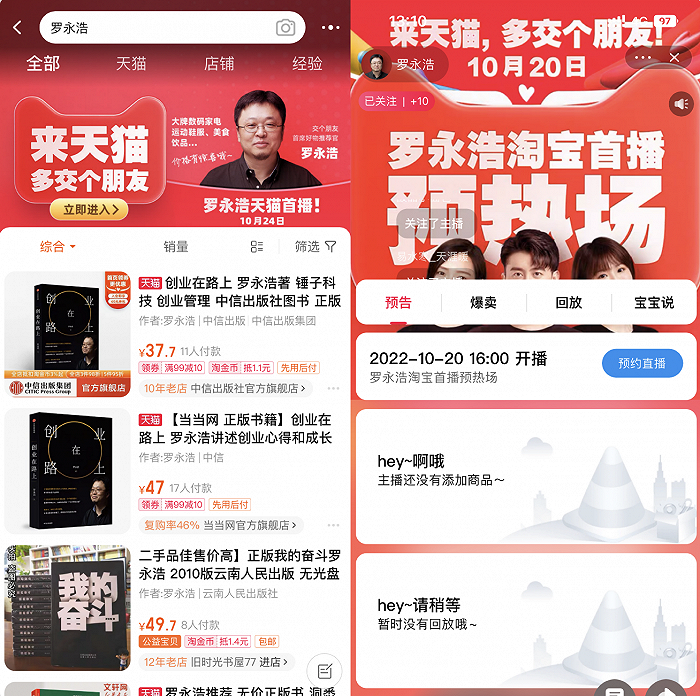Viewport: 700px width, 696px height.
Task: Expand the 综合 sort dropdown
Action: pos(57,246)
